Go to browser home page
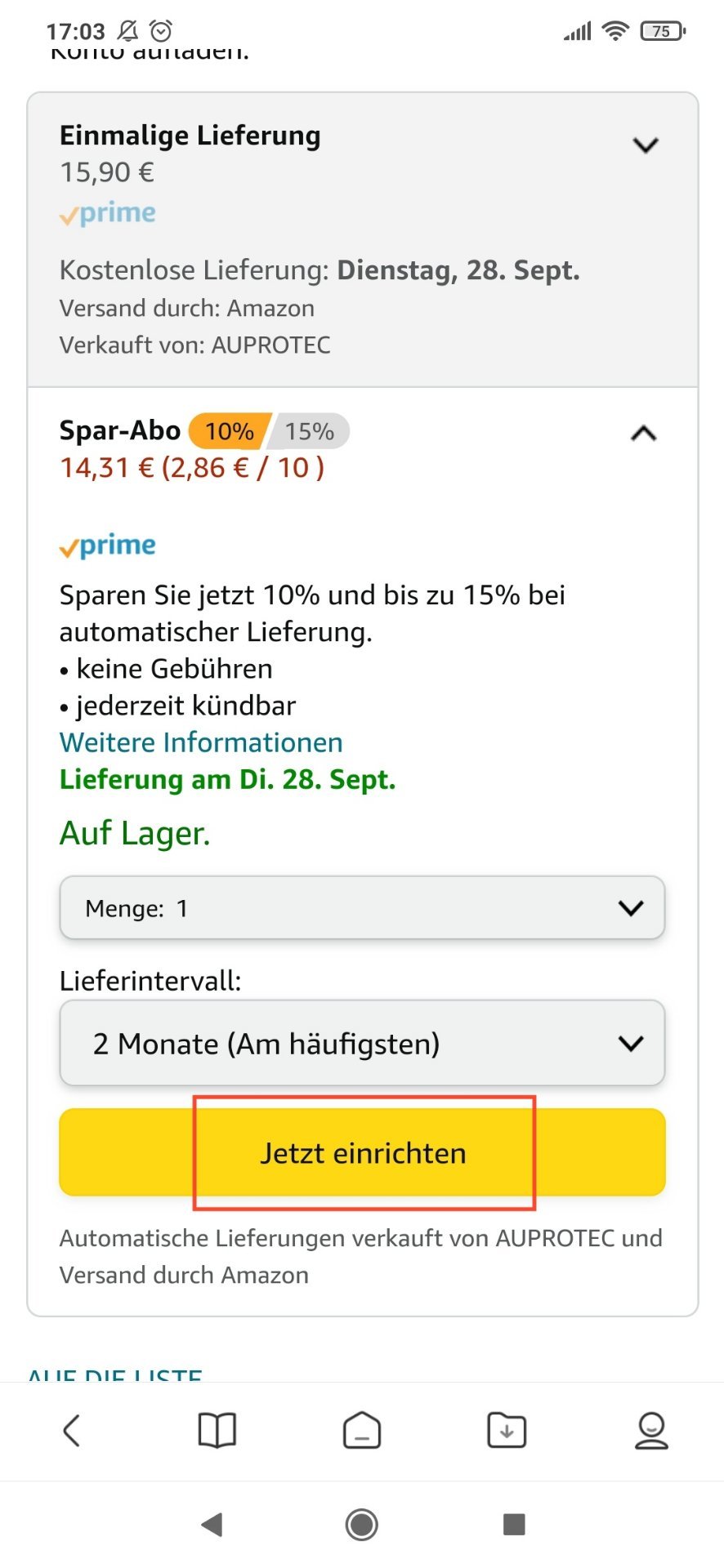Viewport: 724px width, 1568px height. (x=362, y=1430)
